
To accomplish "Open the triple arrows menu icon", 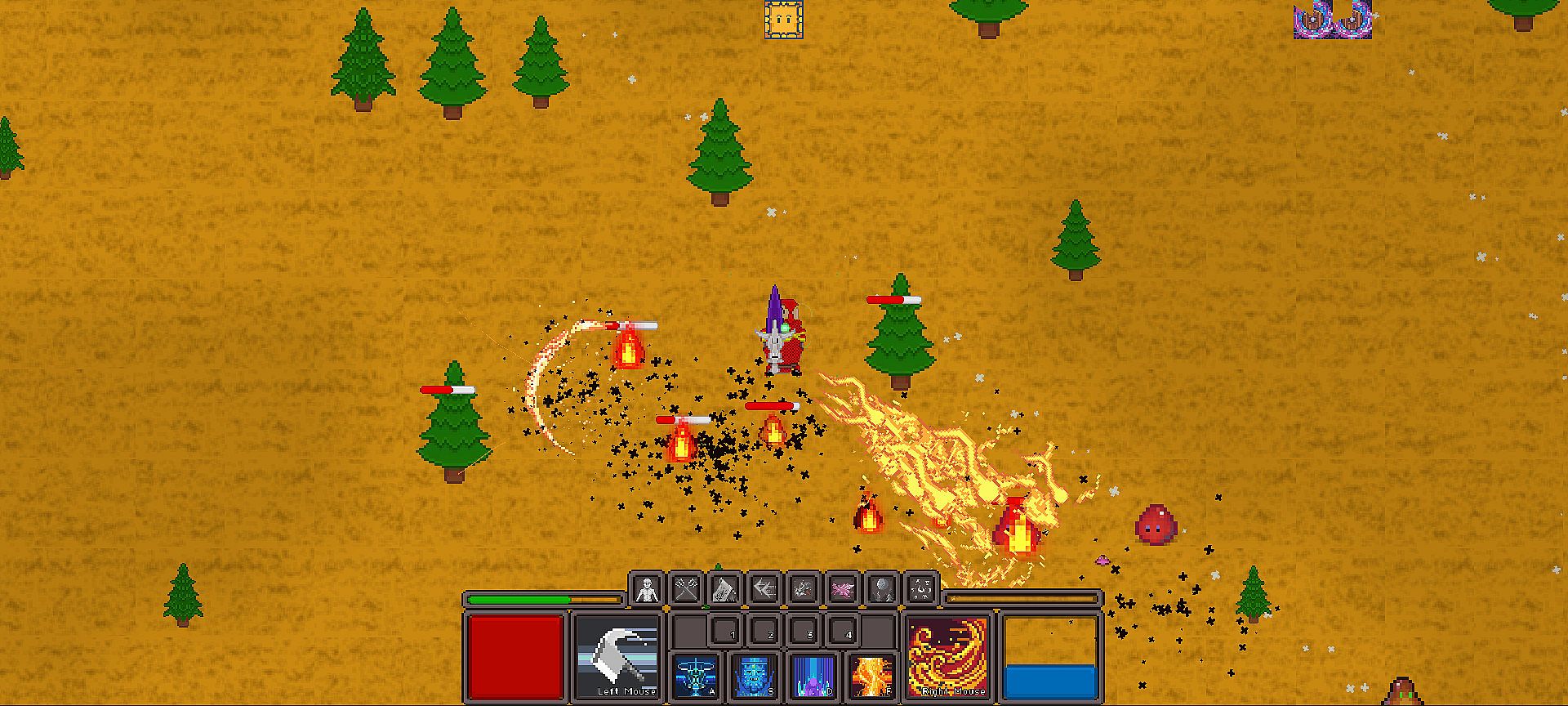I will (x=764, y=589).
